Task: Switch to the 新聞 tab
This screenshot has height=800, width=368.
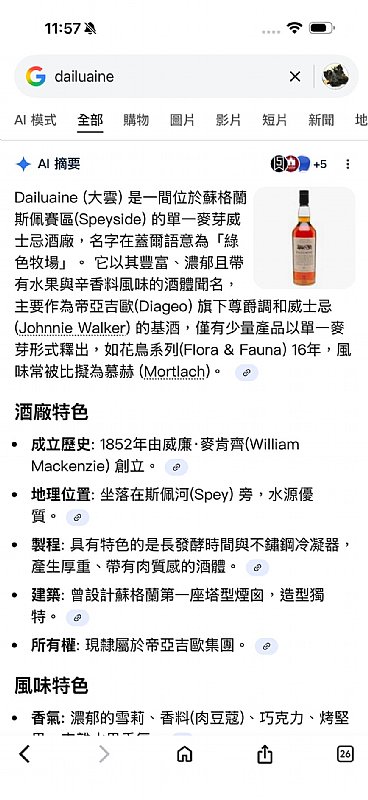Action: tap(321, 120)
